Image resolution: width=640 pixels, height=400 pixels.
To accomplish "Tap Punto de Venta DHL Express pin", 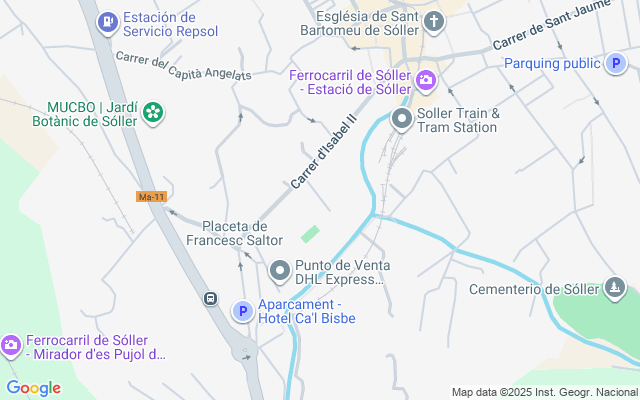I will point(280,271).
